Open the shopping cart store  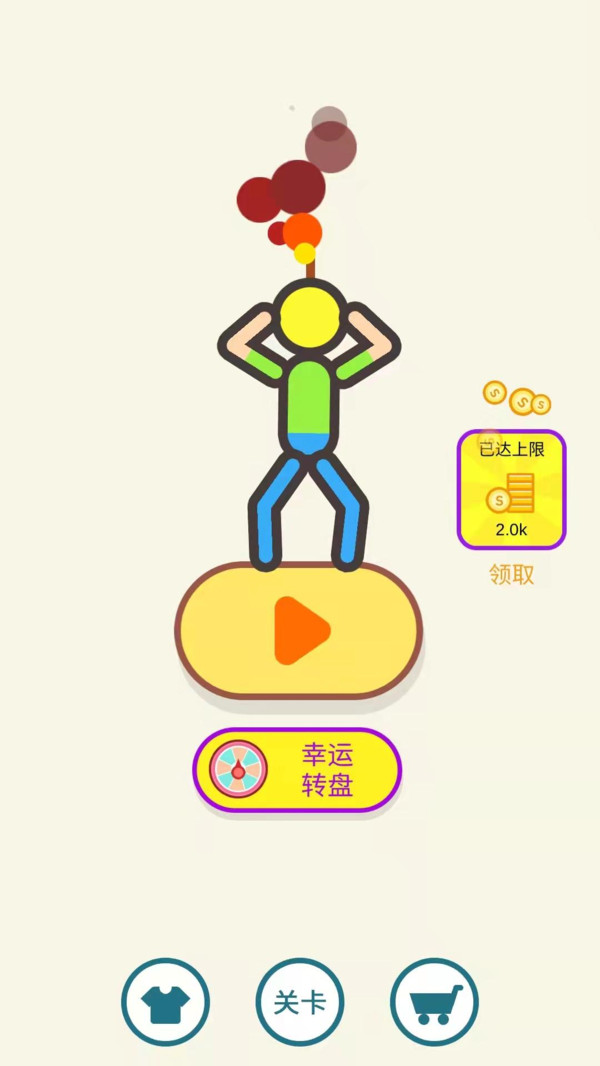click(x=434, y=1002)
